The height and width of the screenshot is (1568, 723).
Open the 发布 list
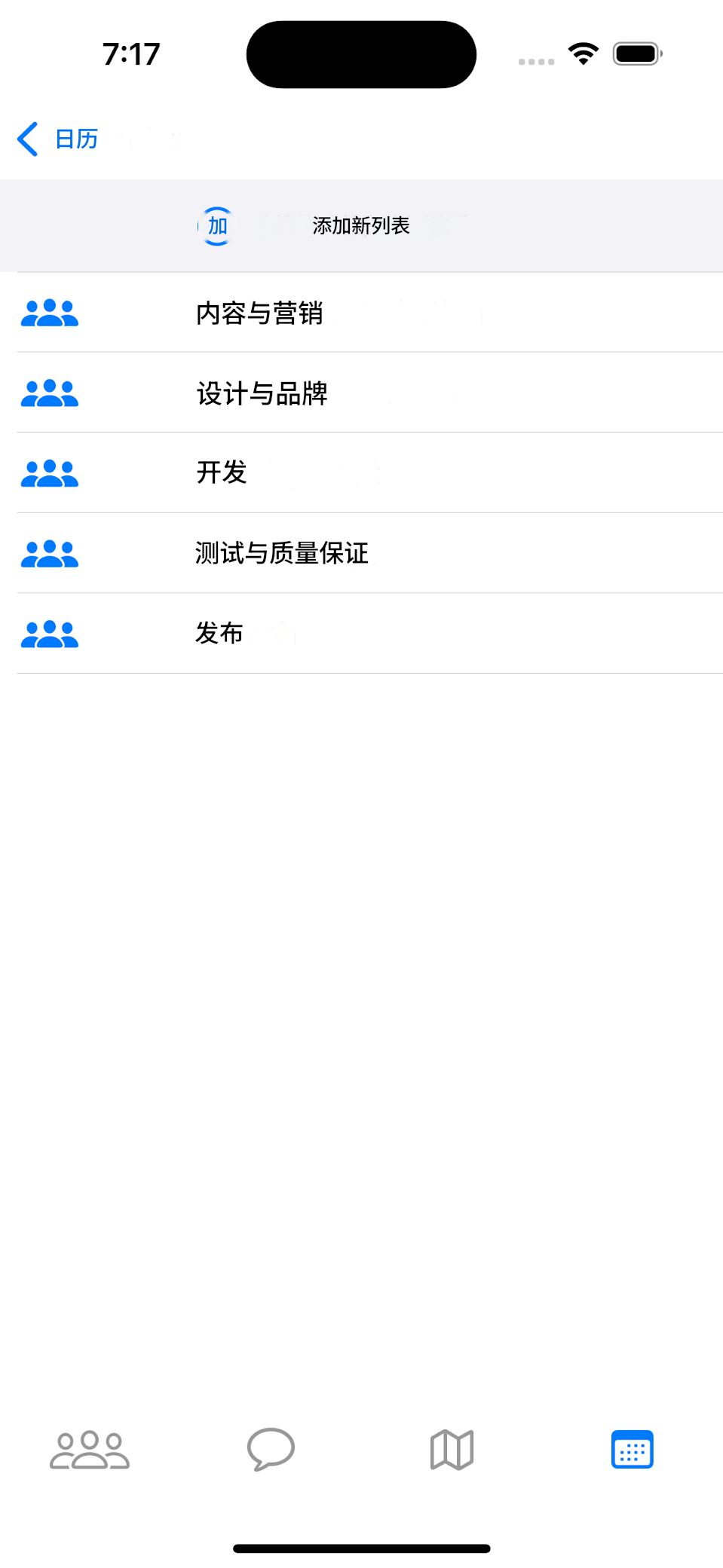click(x=219, y=633)
